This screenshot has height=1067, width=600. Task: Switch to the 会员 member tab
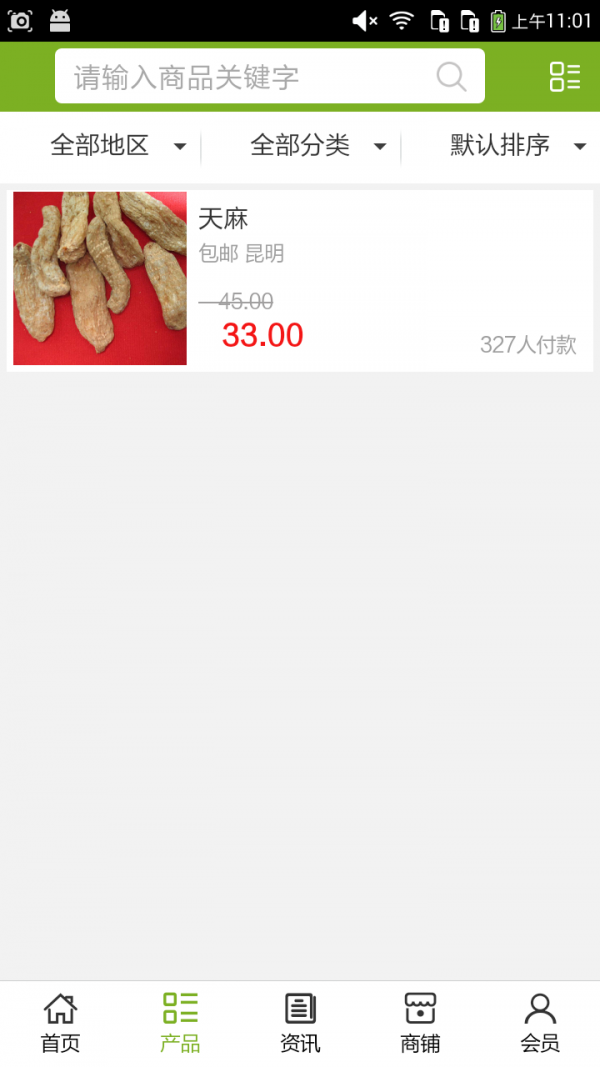[x=540, y=1023]
